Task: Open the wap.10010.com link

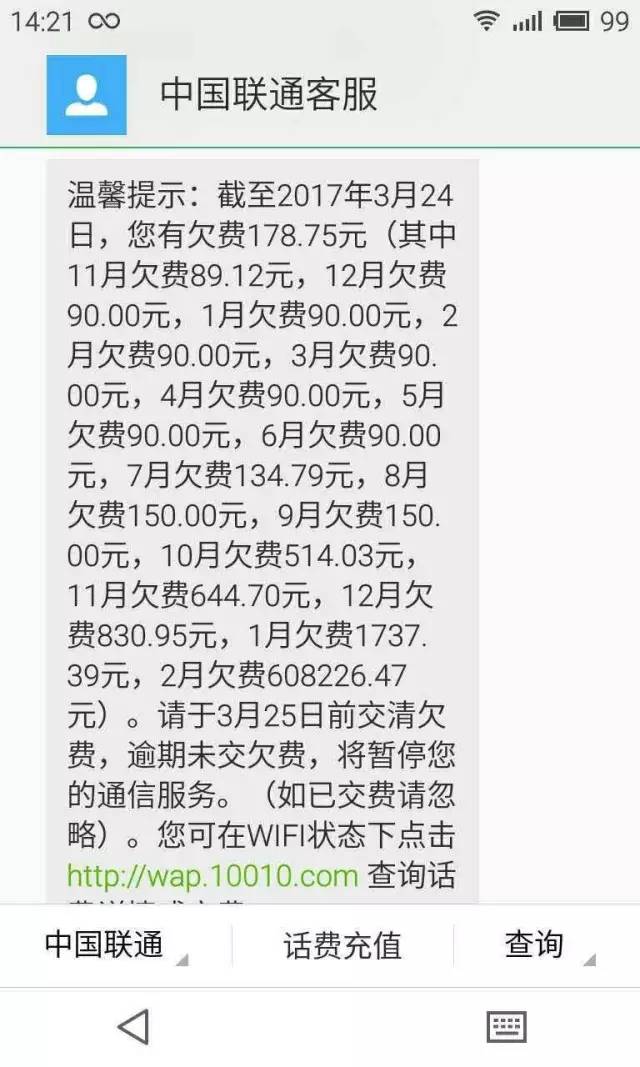Action: [x=212, y=876]
